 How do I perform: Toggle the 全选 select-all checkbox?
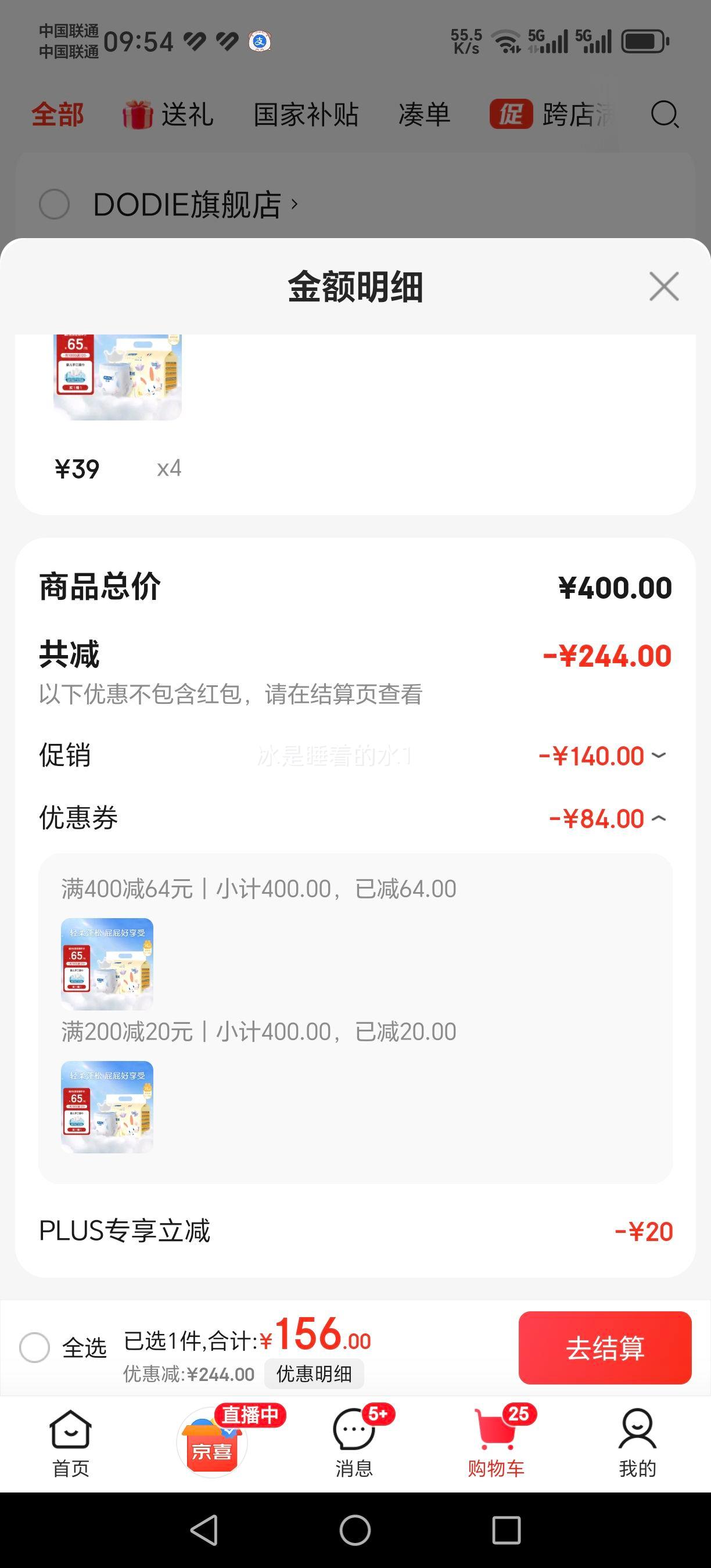[x=35, y=1347]
